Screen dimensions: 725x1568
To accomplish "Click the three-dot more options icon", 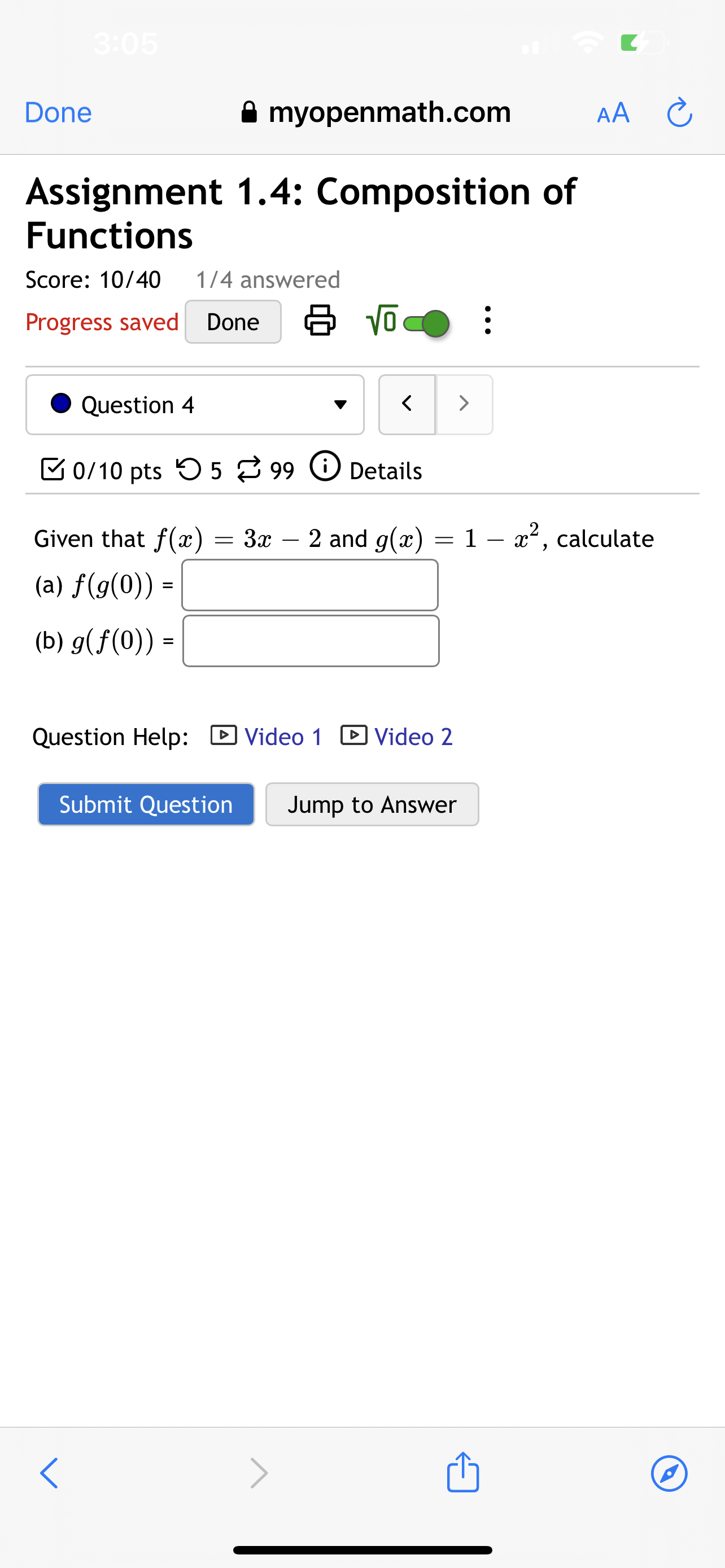I will coord(488,321).
